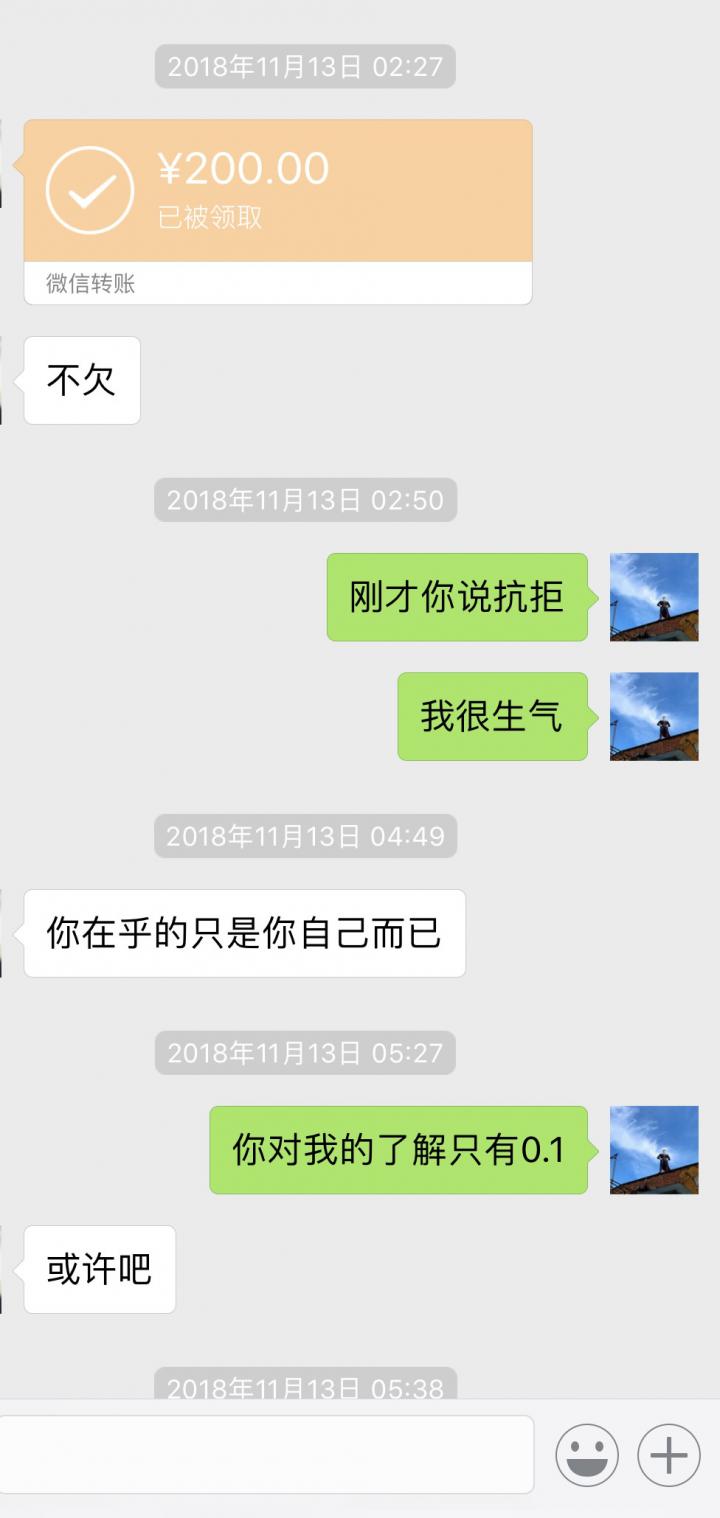Tap the avatar beside 刚才你说抗拒

coord(654,597)
